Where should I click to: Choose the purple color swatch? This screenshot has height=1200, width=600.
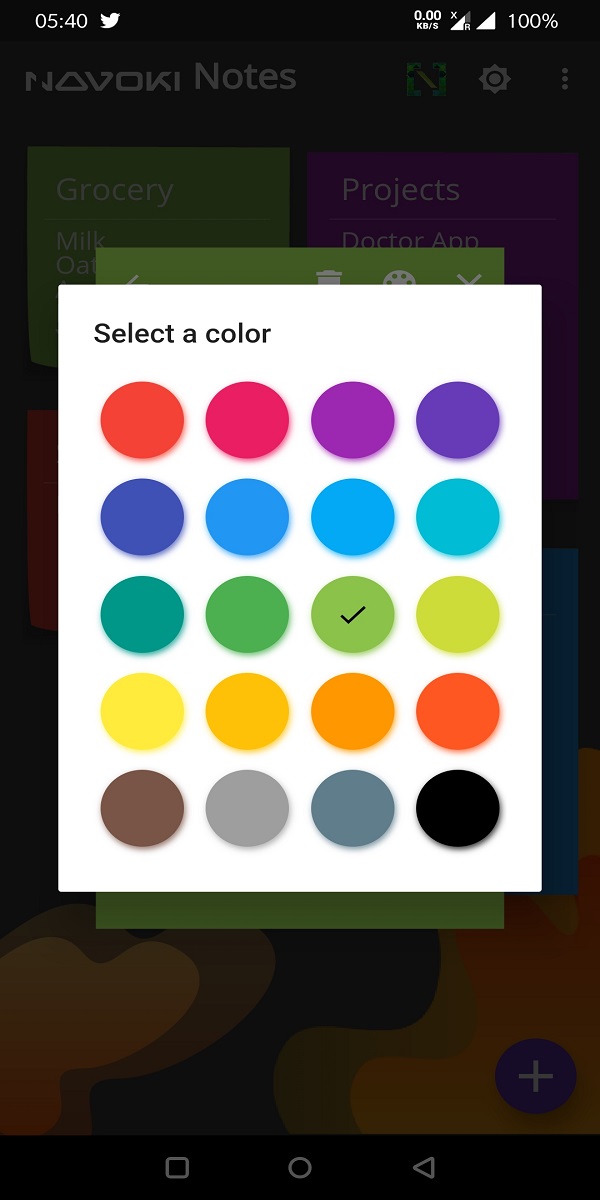click(353, 420)
